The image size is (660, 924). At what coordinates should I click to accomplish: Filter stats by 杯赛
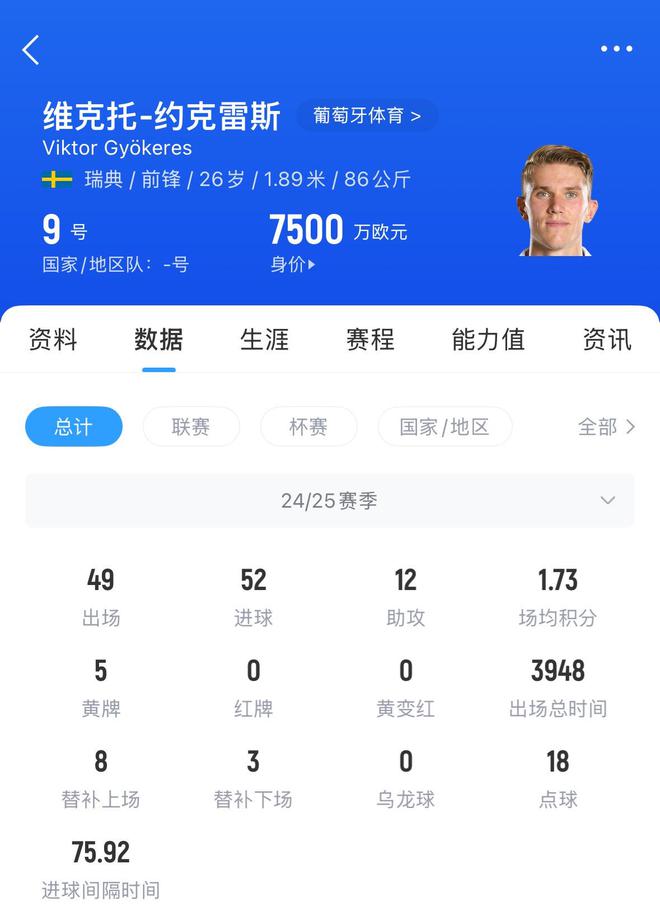pos(308,427)
